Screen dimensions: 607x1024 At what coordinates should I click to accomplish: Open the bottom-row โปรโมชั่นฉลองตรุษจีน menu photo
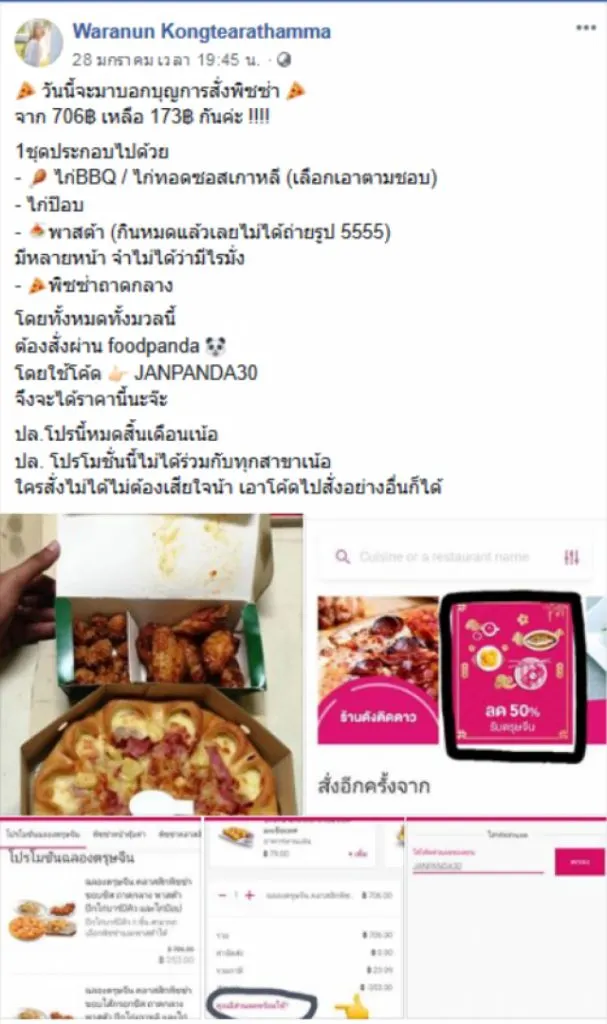point(100,920)
